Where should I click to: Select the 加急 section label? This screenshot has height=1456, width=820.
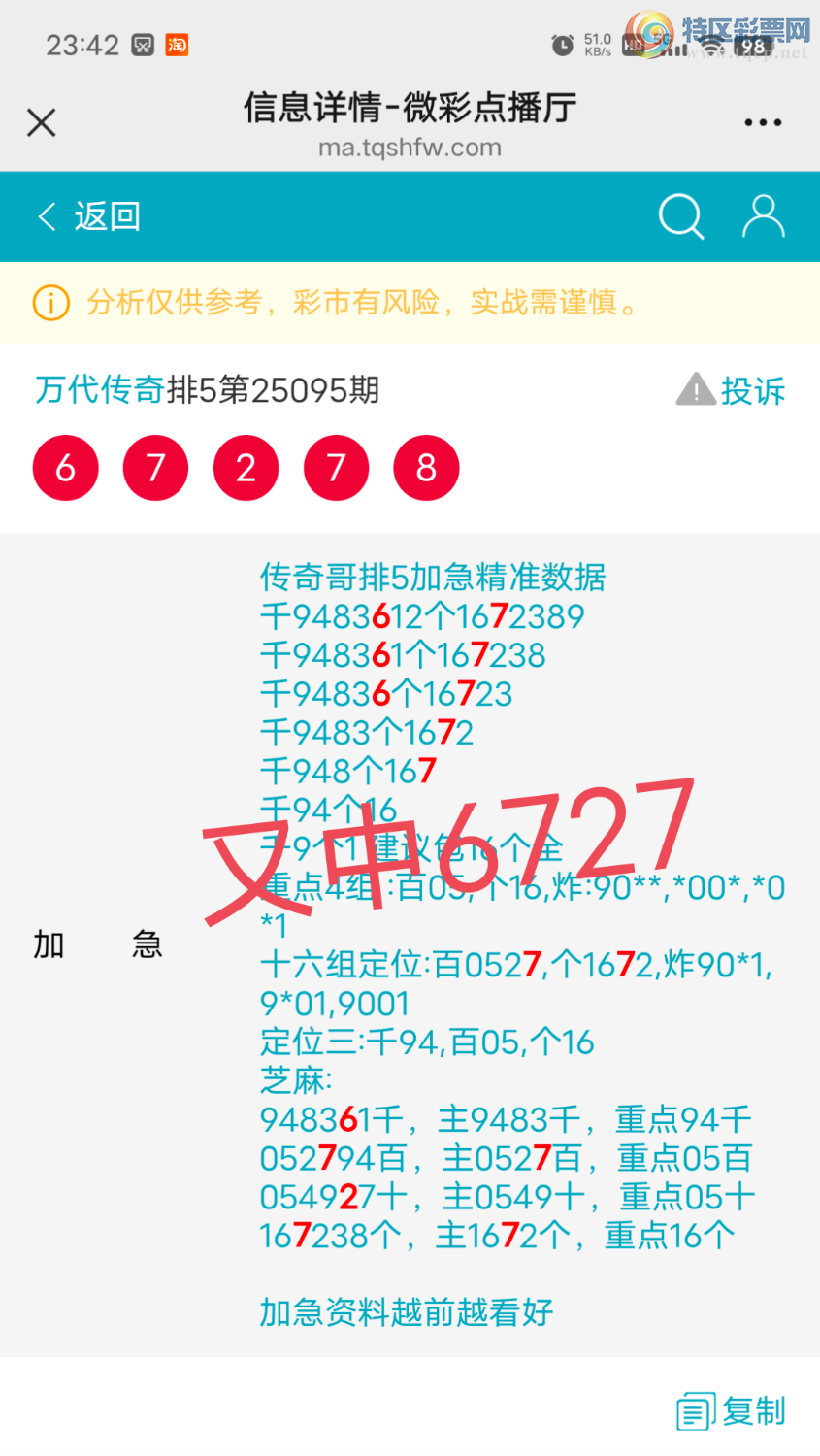tap(97, 943)
